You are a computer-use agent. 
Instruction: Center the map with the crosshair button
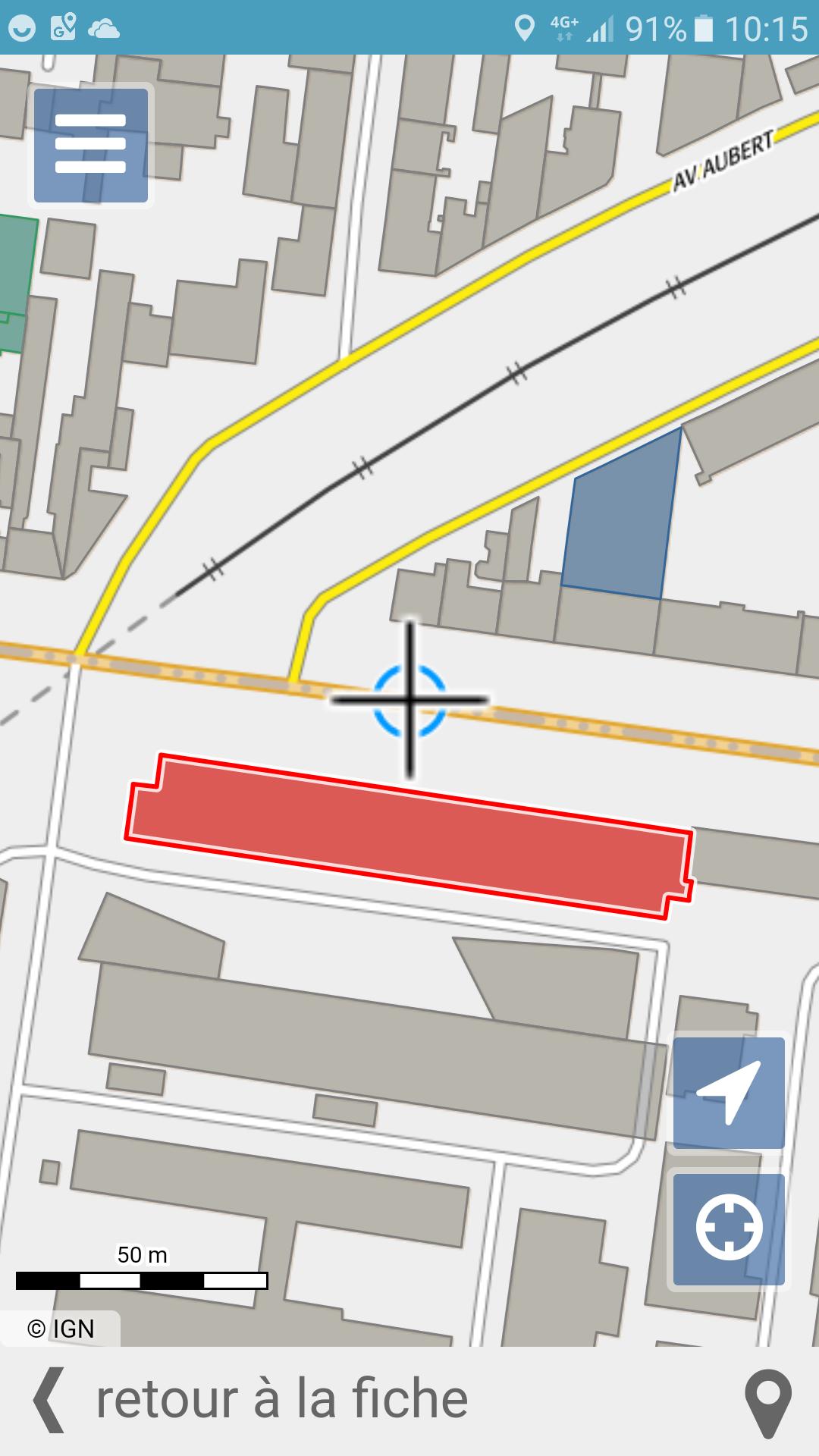(x=729, y=1230)
